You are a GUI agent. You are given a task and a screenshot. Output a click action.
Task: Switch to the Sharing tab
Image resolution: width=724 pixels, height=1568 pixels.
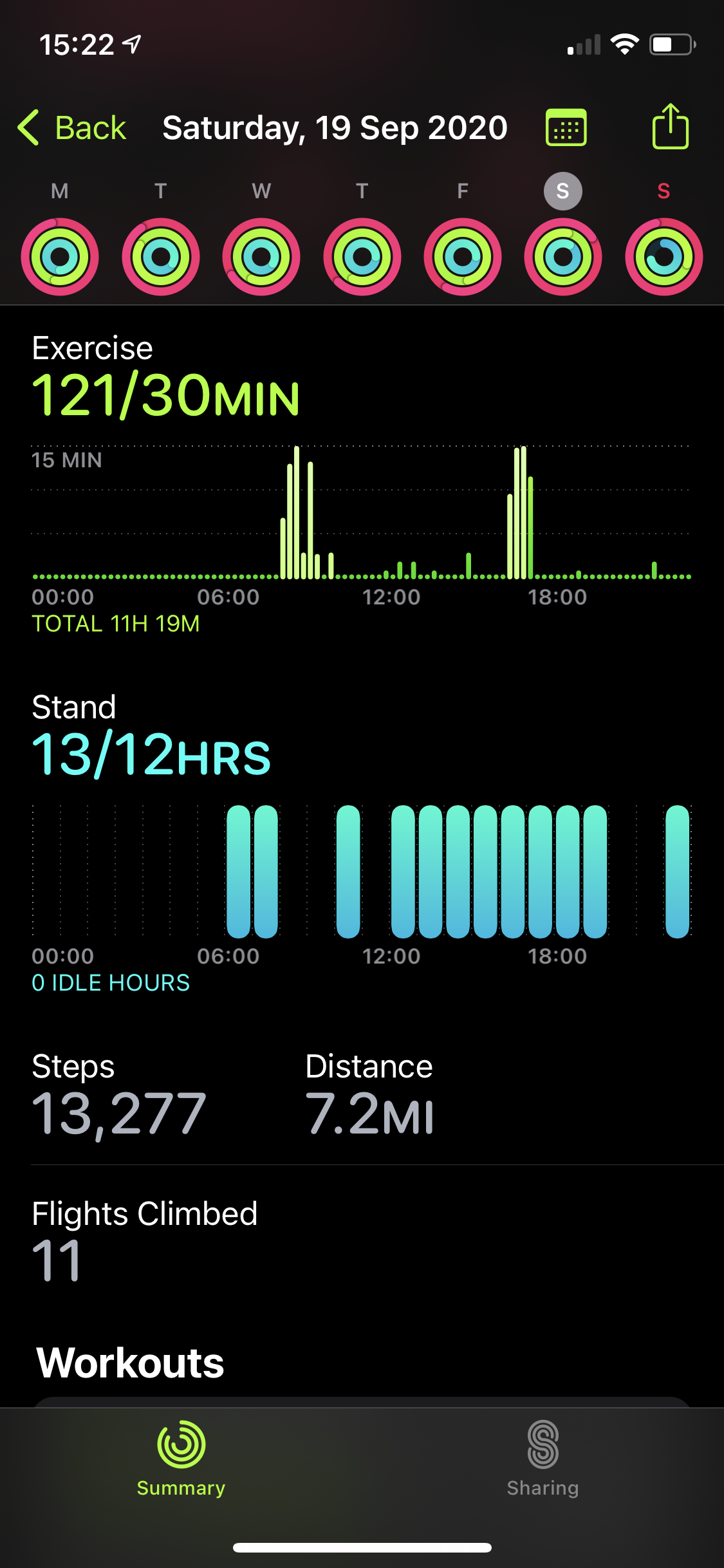coord(543,1459)
